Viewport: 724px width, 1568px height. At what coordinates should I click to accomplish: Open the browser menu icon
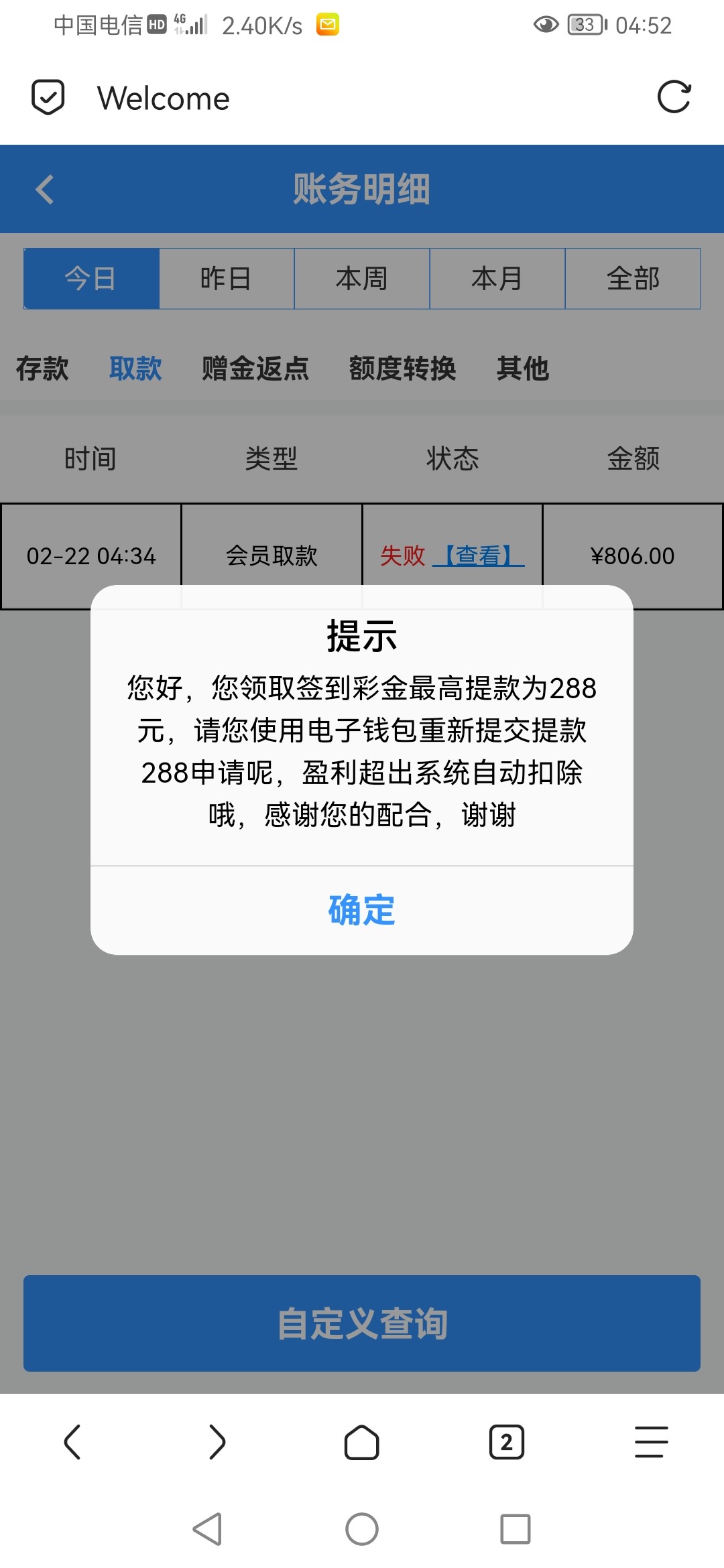point(651,1443)
